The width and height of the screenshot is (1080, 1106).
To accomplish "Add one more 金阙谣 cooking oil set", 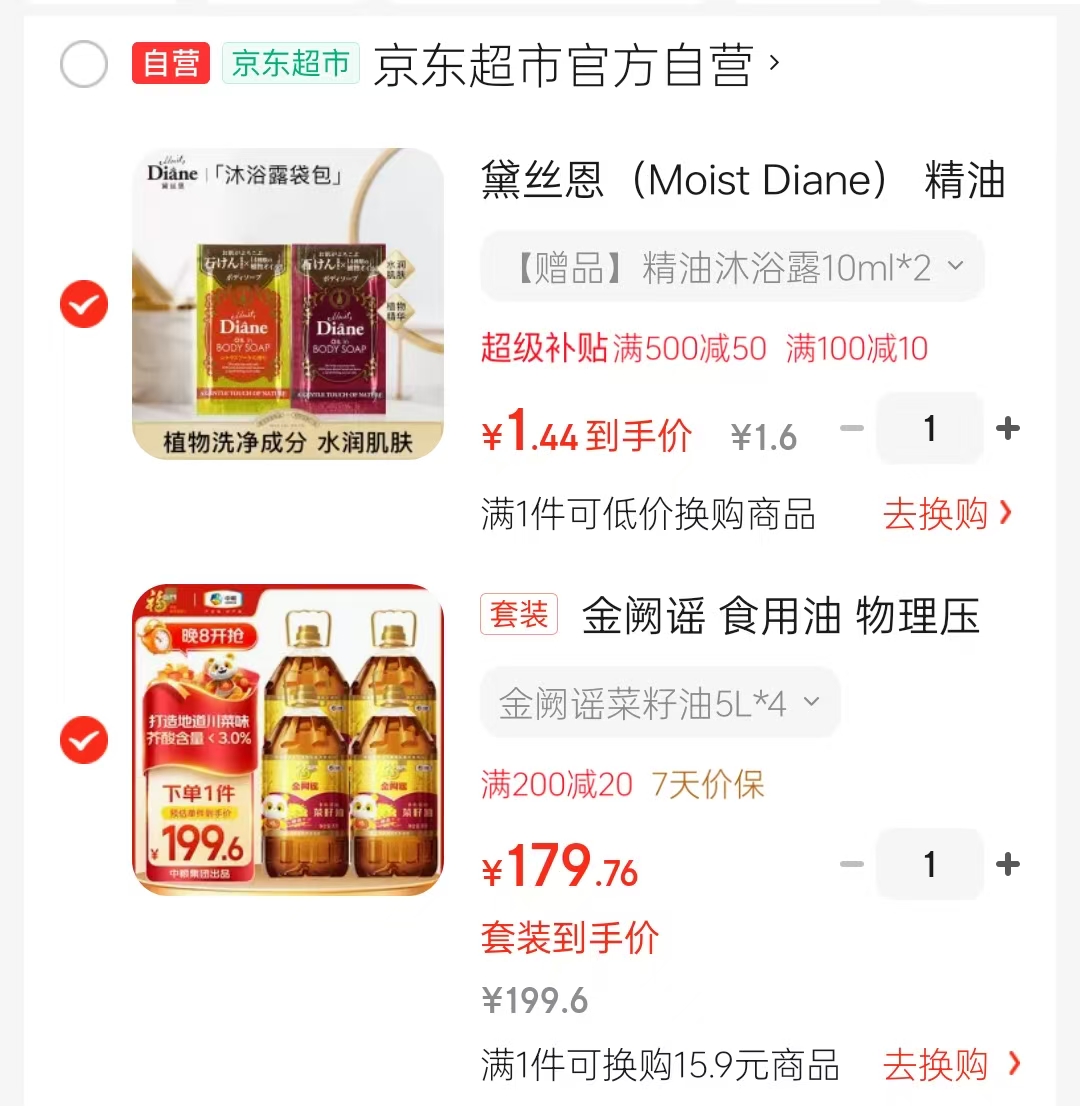I will 1008,864.
